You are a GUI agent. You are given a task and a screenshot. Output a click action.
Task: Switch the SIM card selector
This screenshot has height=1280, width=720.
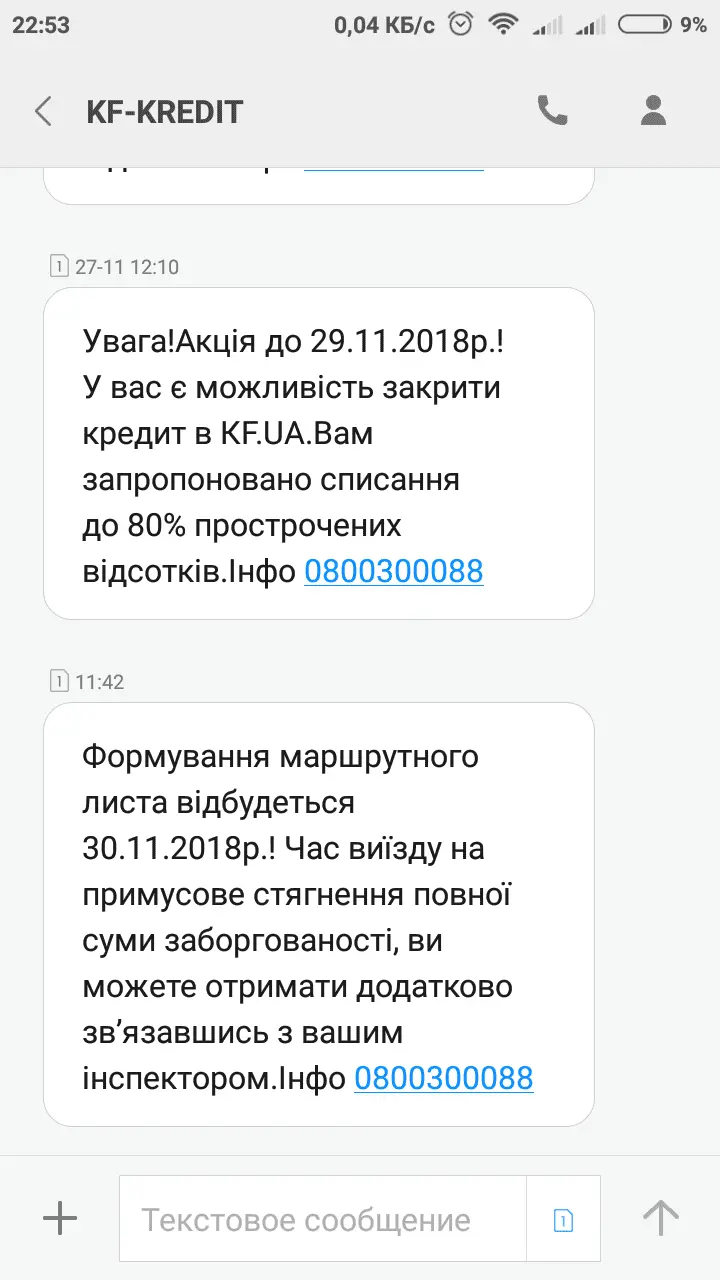pos(564,1219)
